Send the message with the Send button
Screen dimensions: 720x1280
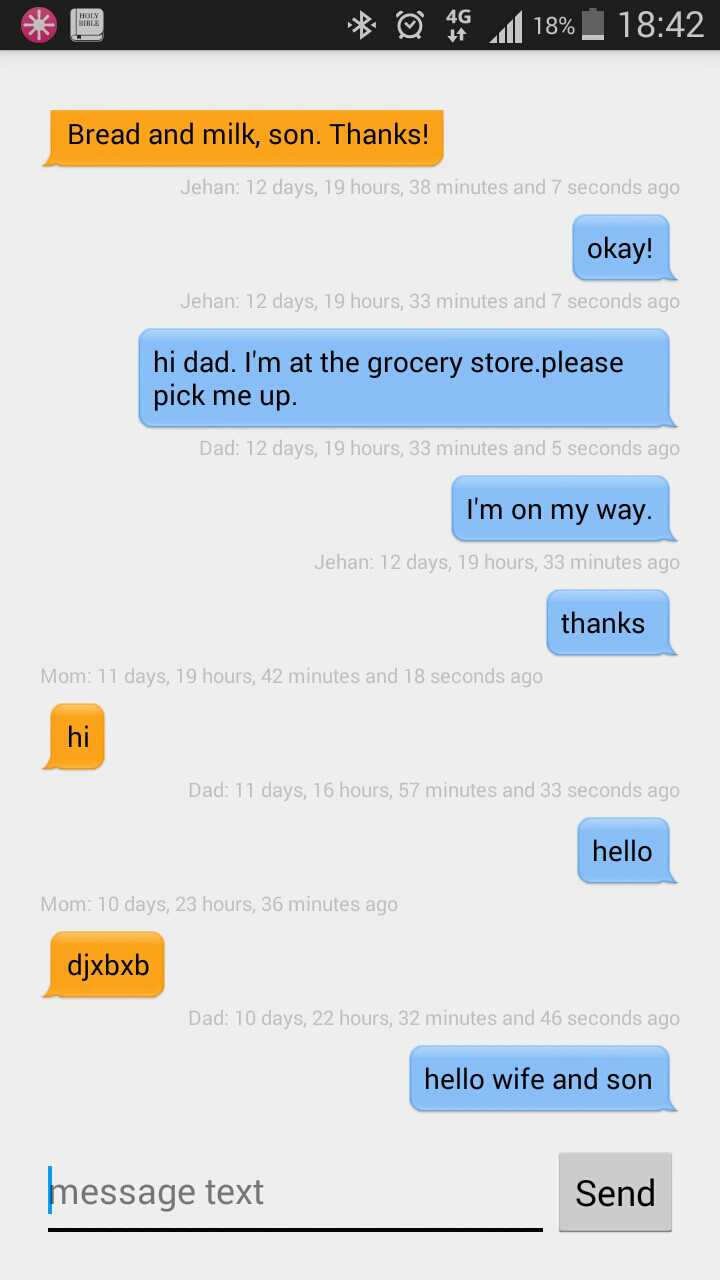(x=615, y=1192)
